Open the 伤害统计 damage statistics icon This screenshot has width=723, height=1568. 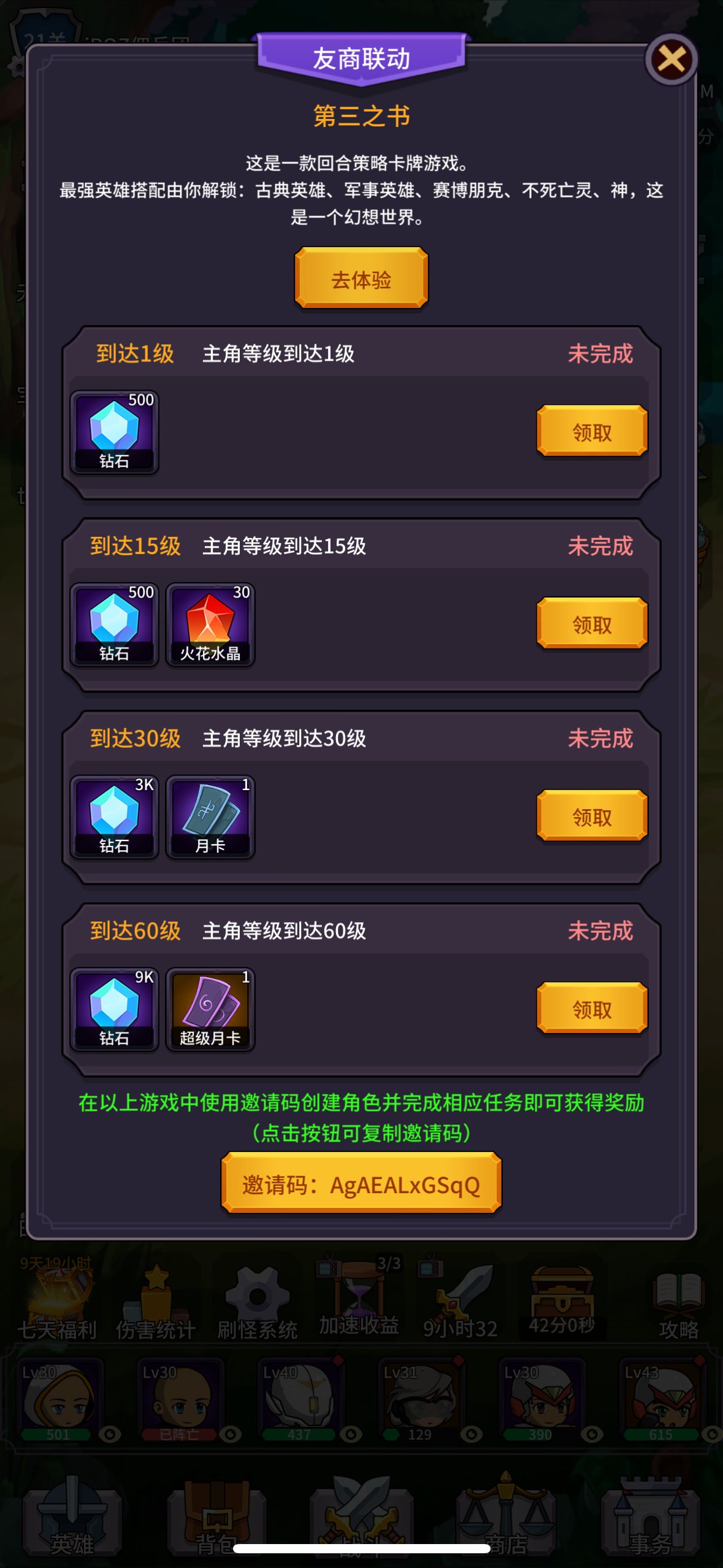154,1293
